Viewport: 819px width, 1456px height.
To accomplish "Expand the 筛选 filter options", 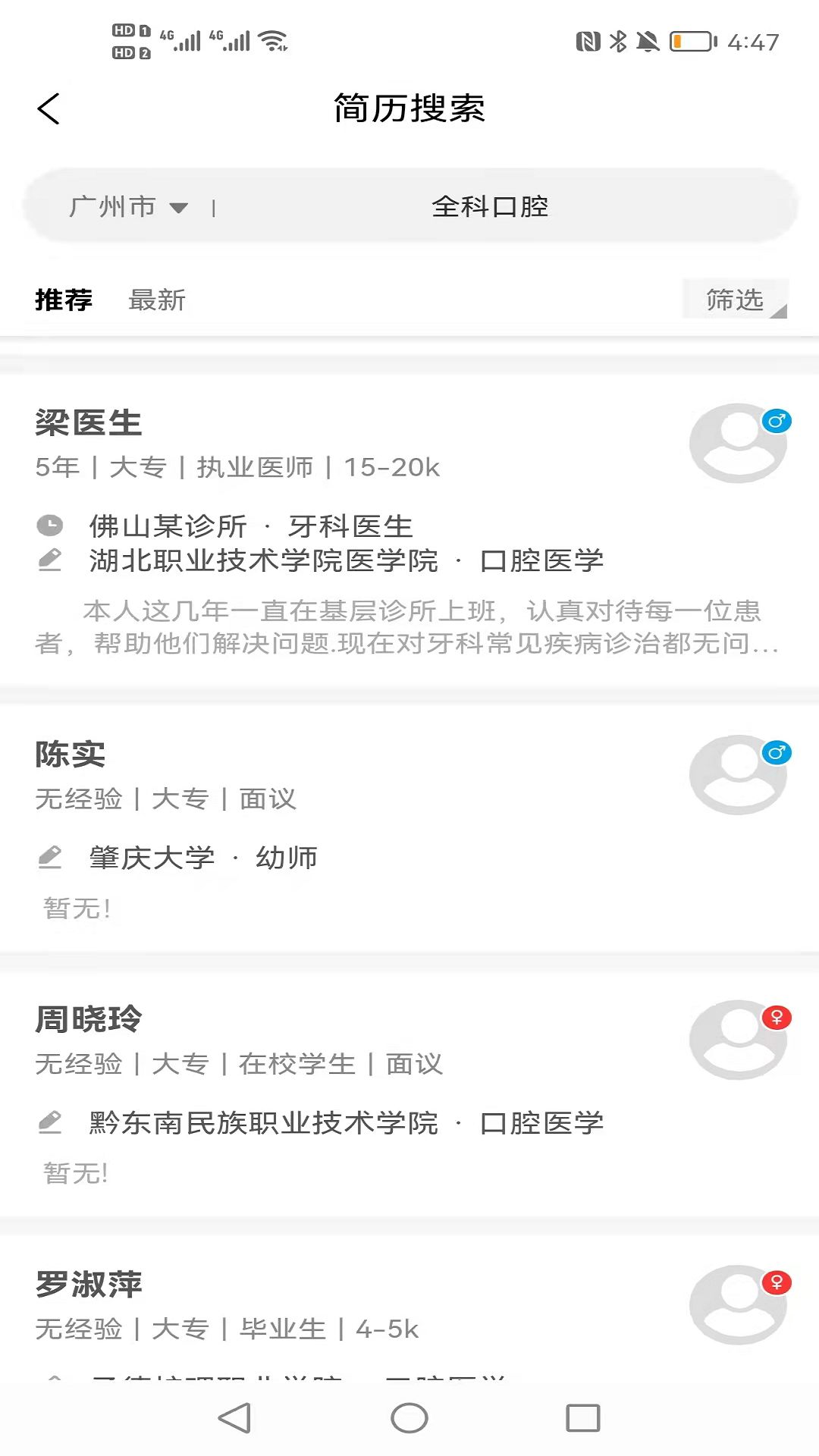I will pos(734,300).
